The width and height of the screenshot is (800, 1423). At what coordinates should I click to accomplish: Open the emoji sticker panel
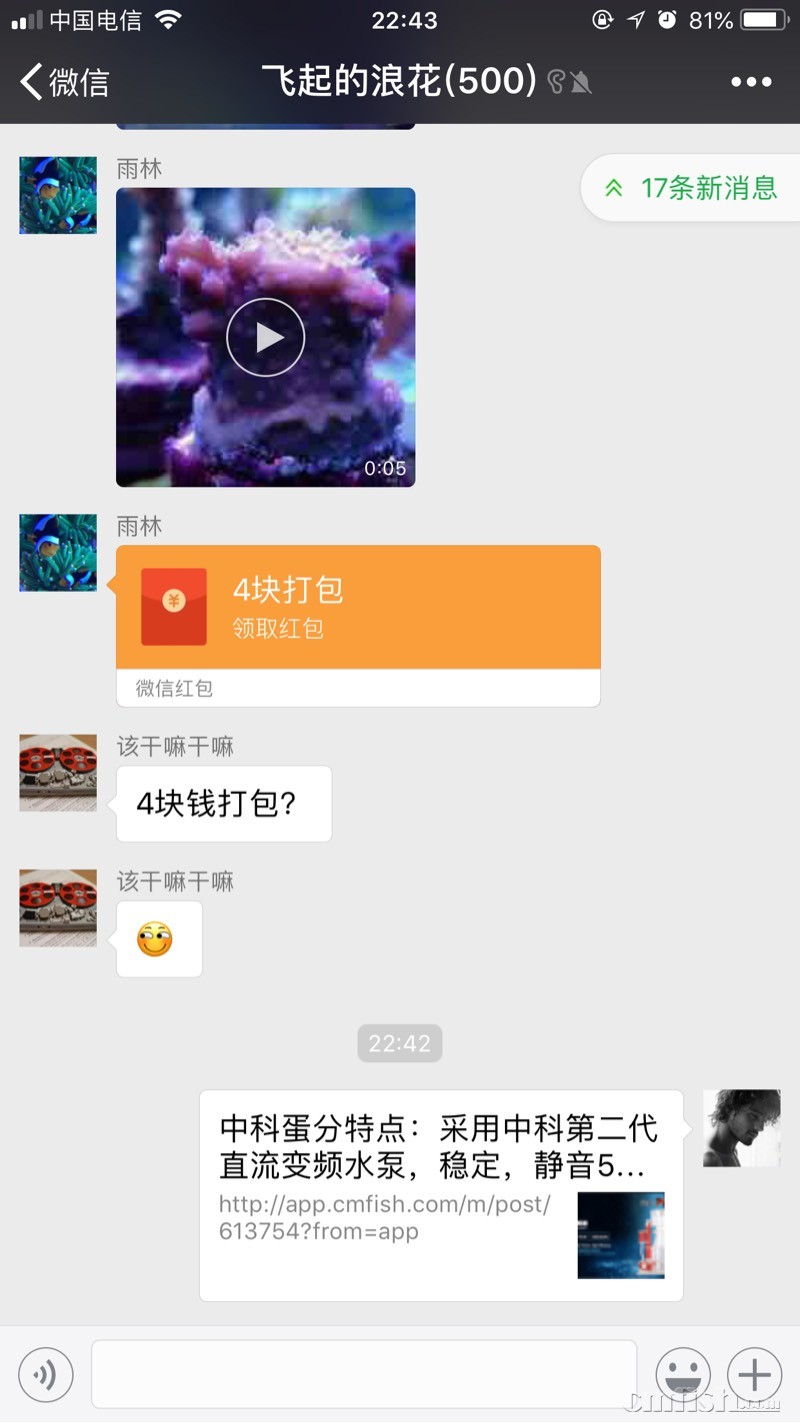coord(683,1375)
